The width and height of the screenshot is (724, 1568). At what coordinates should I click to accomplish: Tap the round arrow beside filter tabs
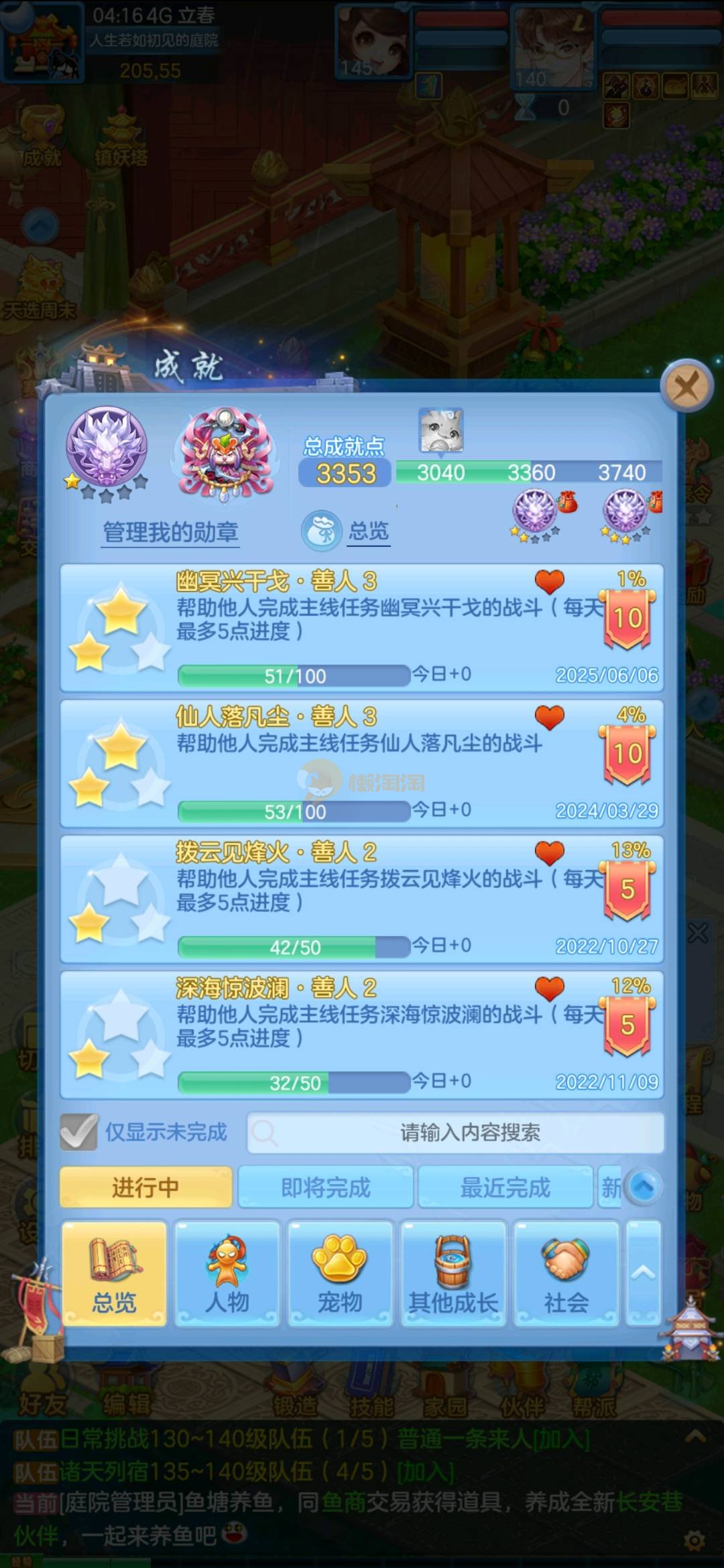(x=644, y=1187)
